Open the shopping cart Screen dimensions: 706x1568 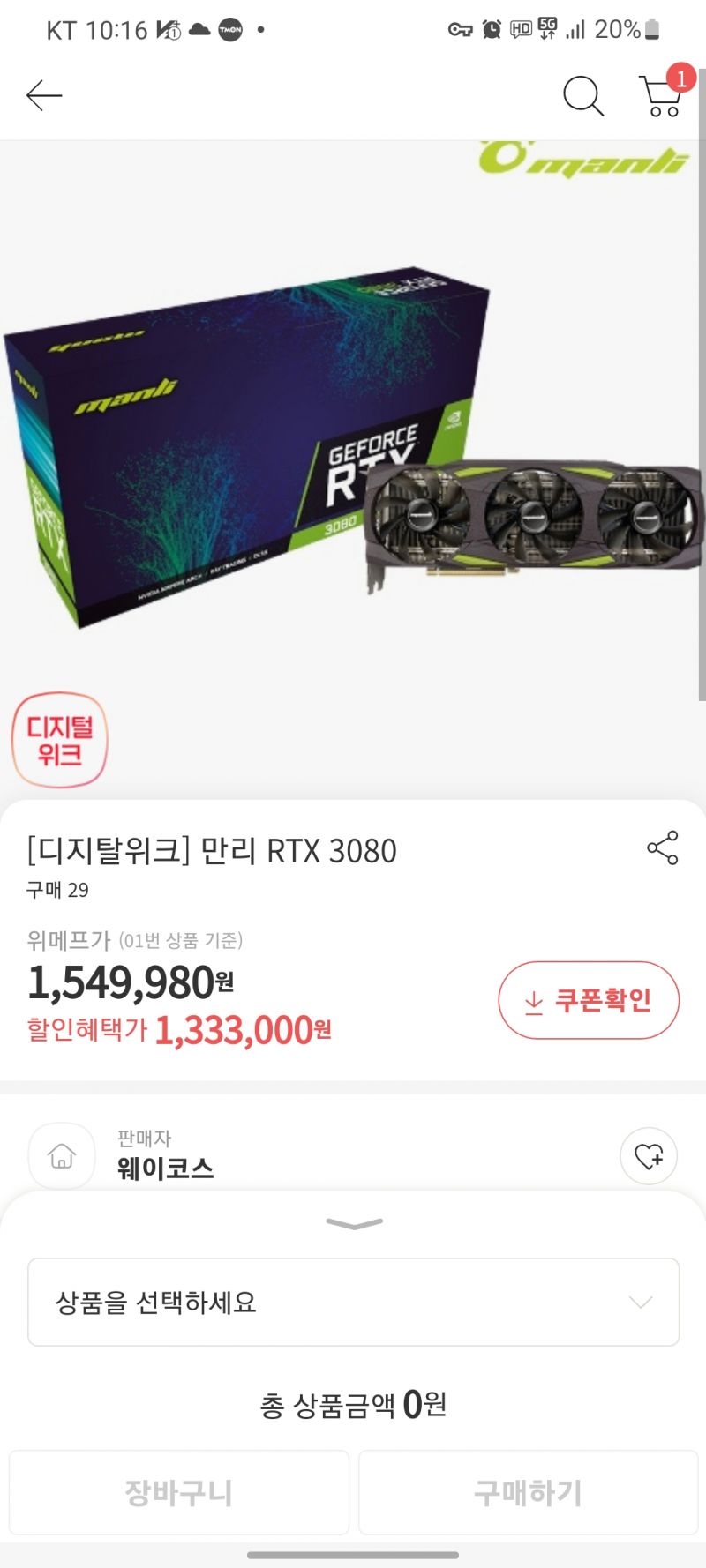pyautogui.click(x=662, y=95)
